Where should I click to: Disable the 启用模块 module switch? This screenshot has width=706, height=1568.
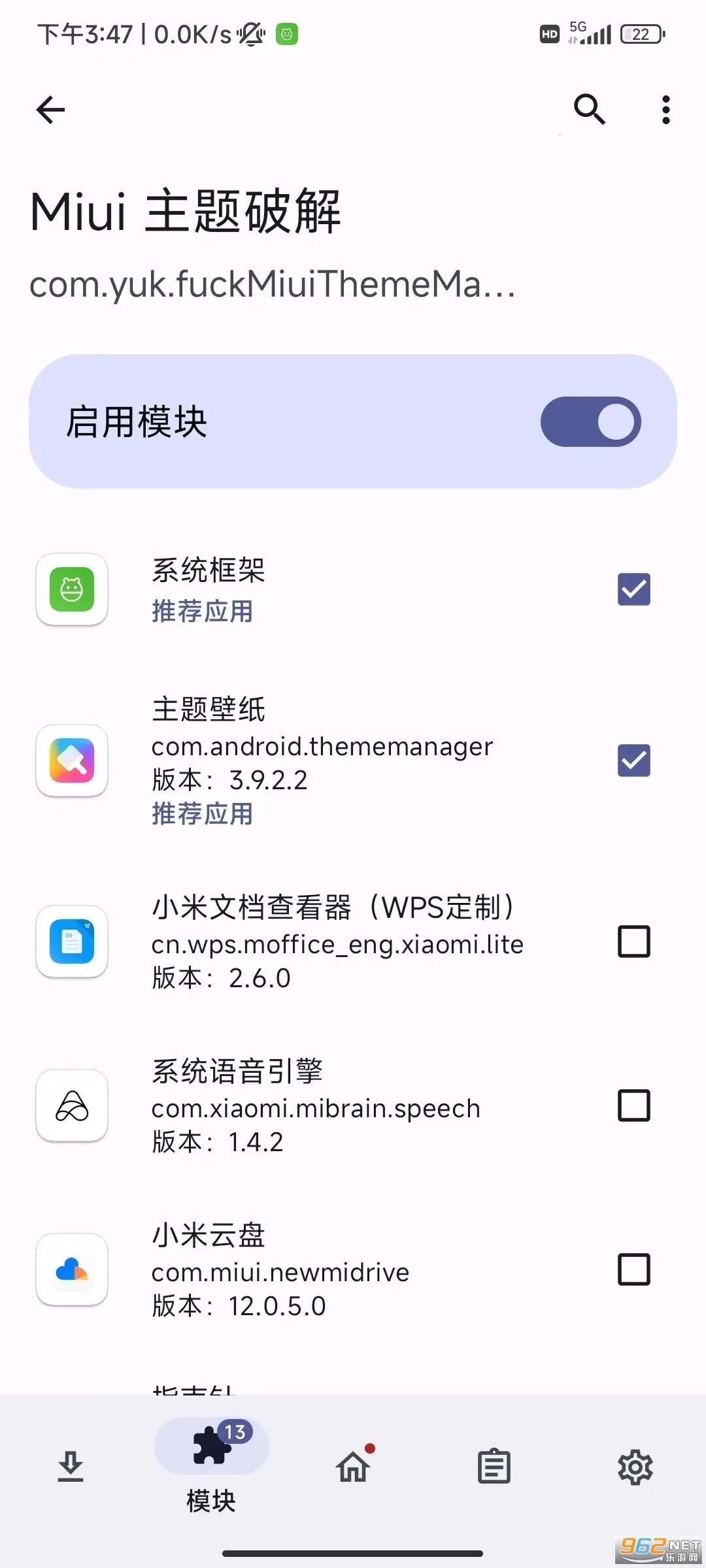coord(589,422)
